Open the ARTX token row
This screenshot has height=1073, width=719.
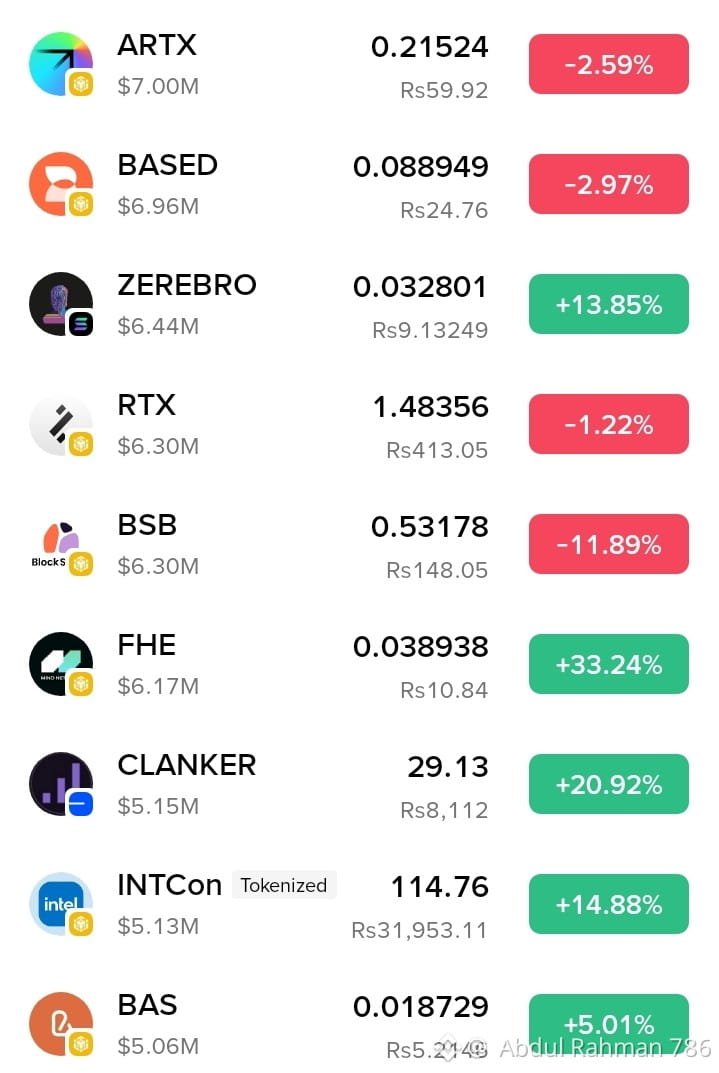tap(359, 64)
